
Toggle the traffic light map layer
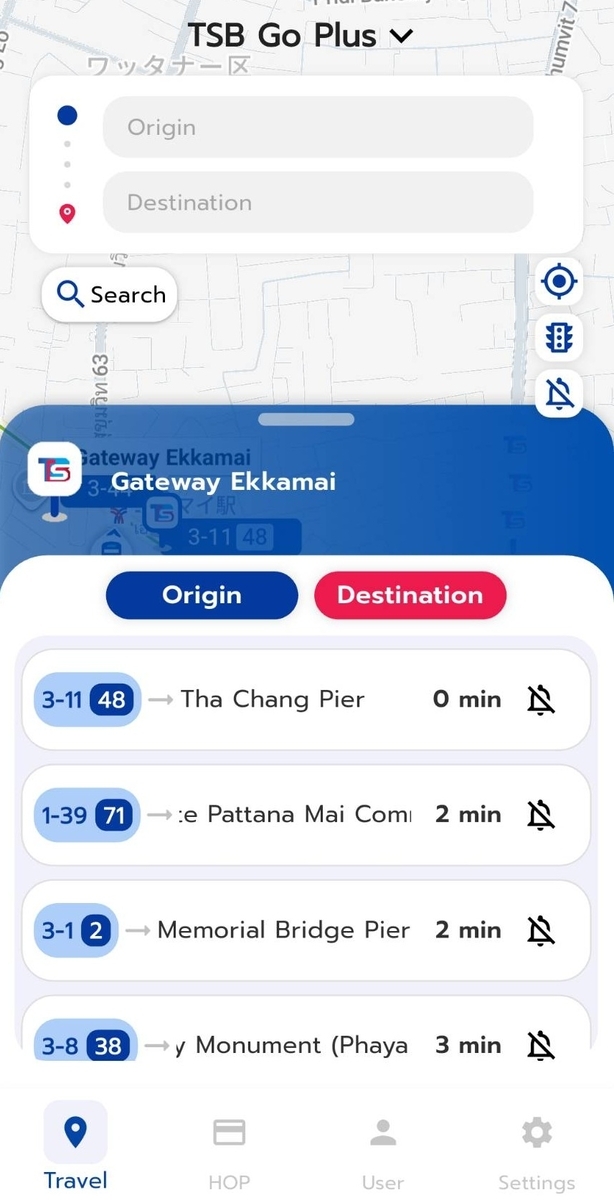click(559, 338)
